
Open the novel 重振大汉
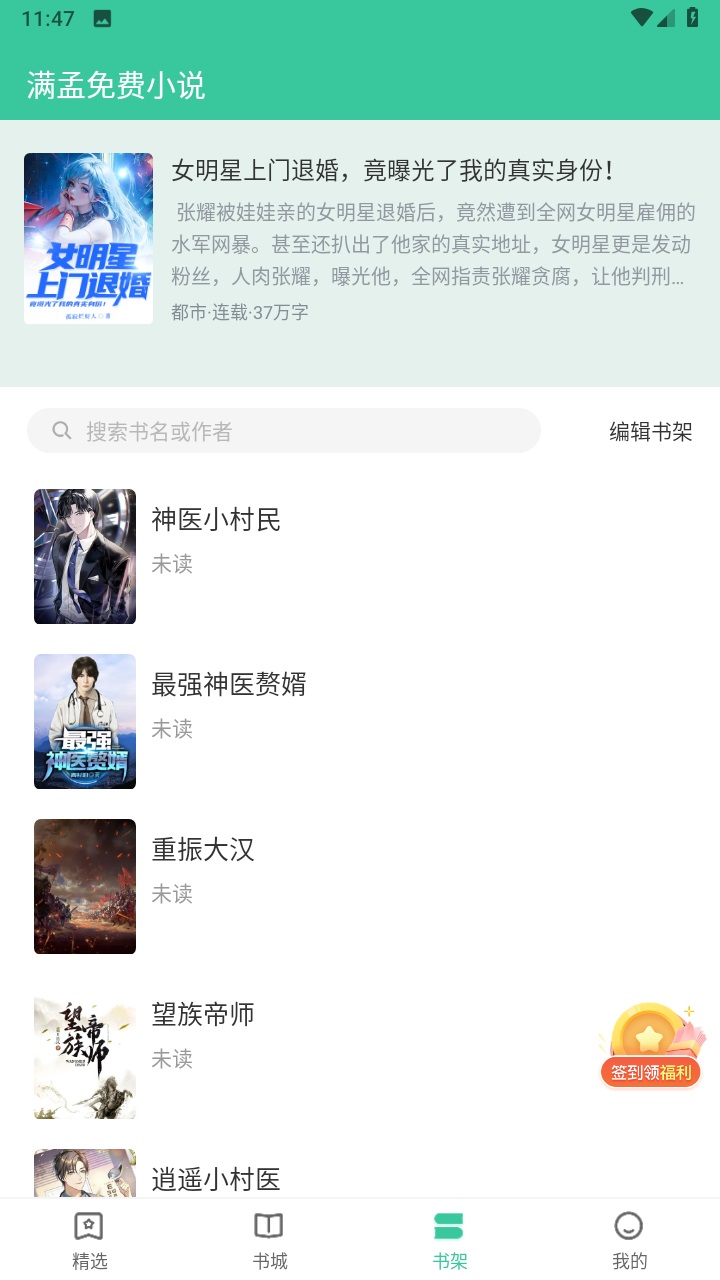[x=204, y=850]
